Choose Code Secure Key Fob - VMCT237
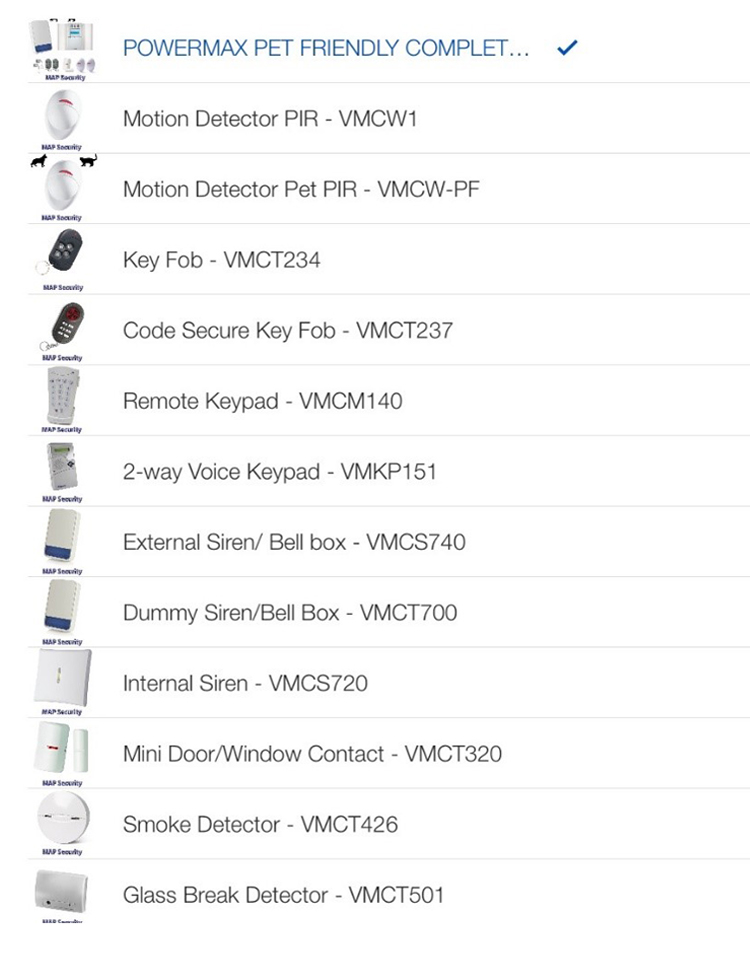 [x=288, y=330]
